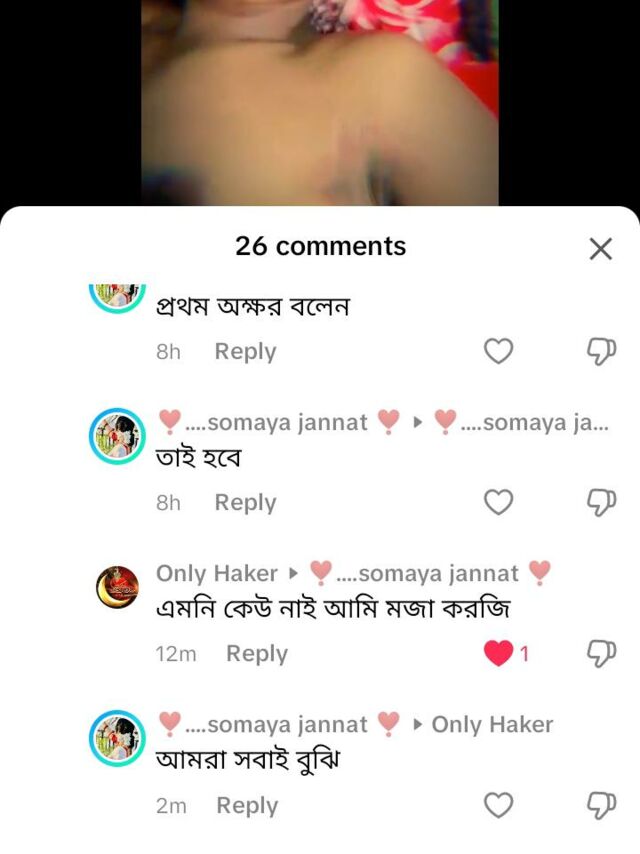Dislike the comment 'তাই হবে'
This screenshot has width=640, height=854.
pos(600,502)
